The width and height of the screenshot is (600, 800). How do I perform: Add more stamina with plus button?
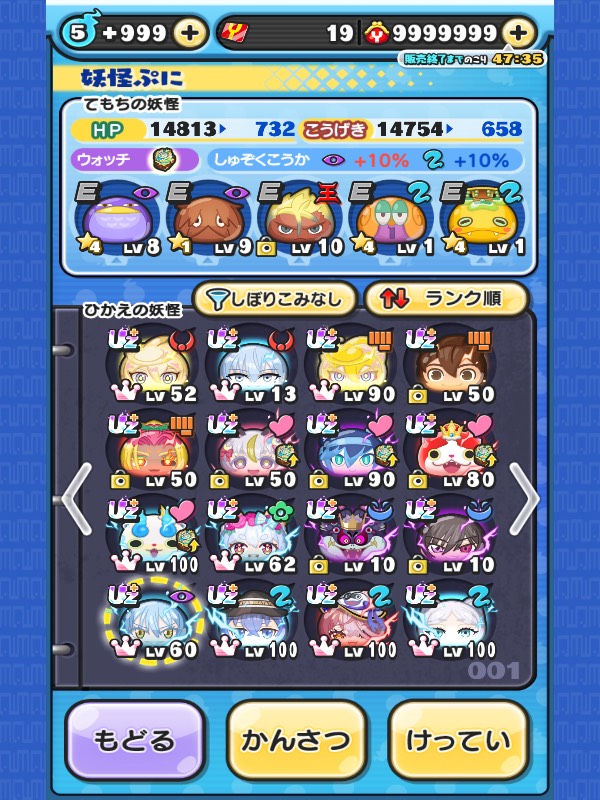click(x=190, y=32)
